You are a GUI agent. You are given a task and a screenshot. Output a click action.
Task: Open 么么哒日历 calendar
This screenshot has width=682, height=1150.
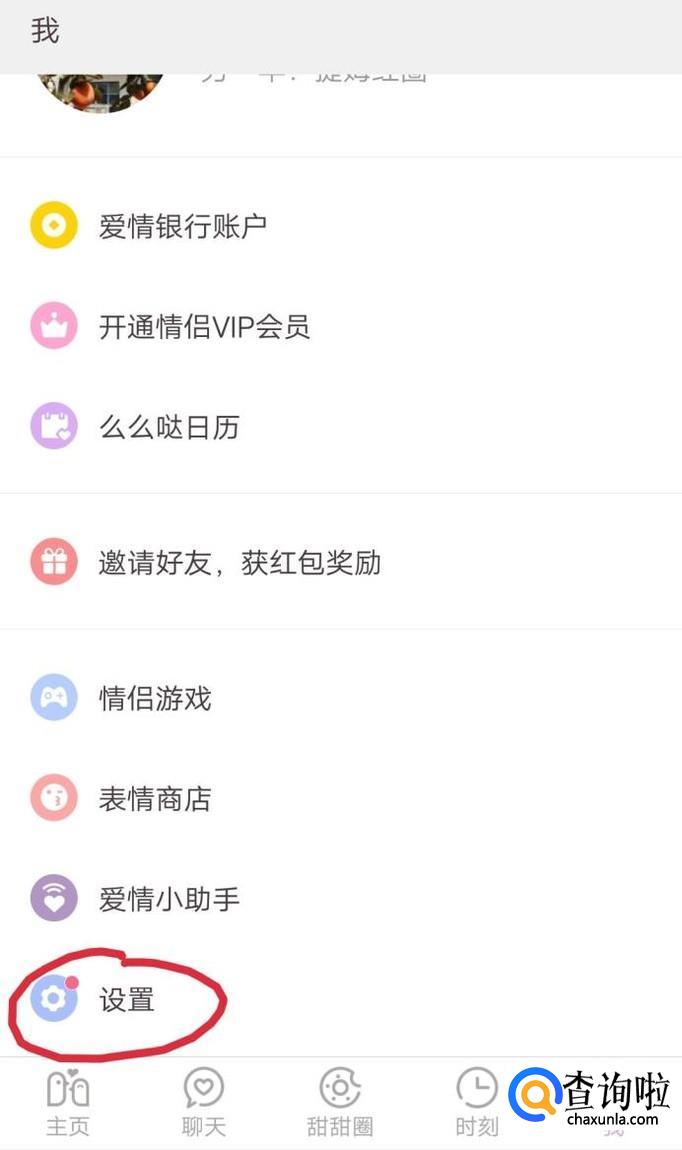point(168,428)
